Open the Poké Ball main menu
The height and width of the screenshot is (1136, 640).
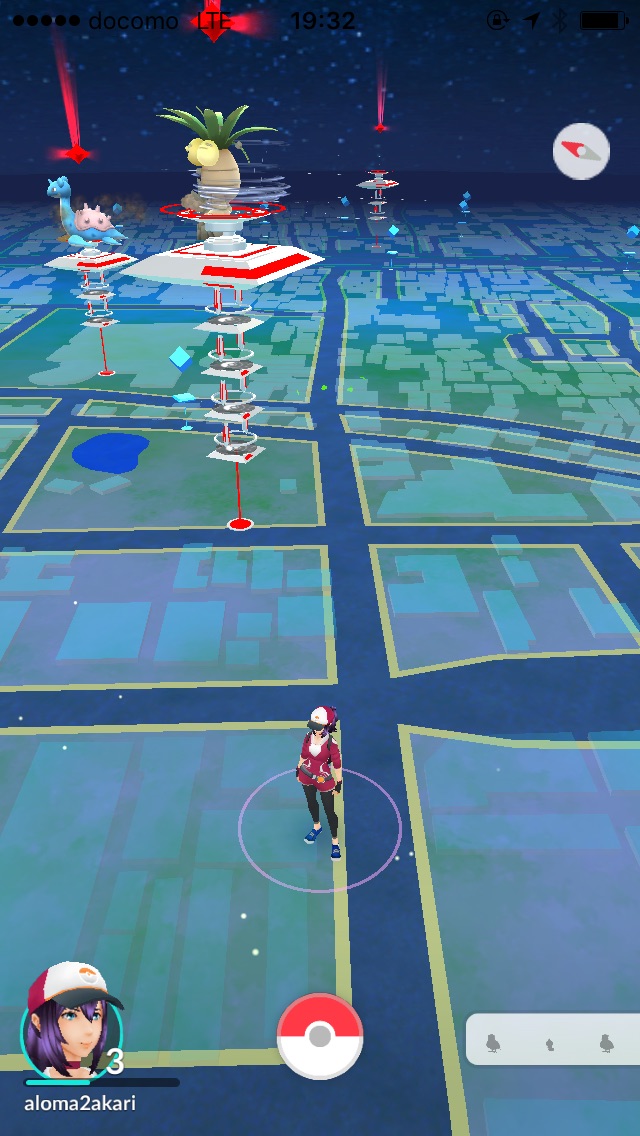(320, 1036)
